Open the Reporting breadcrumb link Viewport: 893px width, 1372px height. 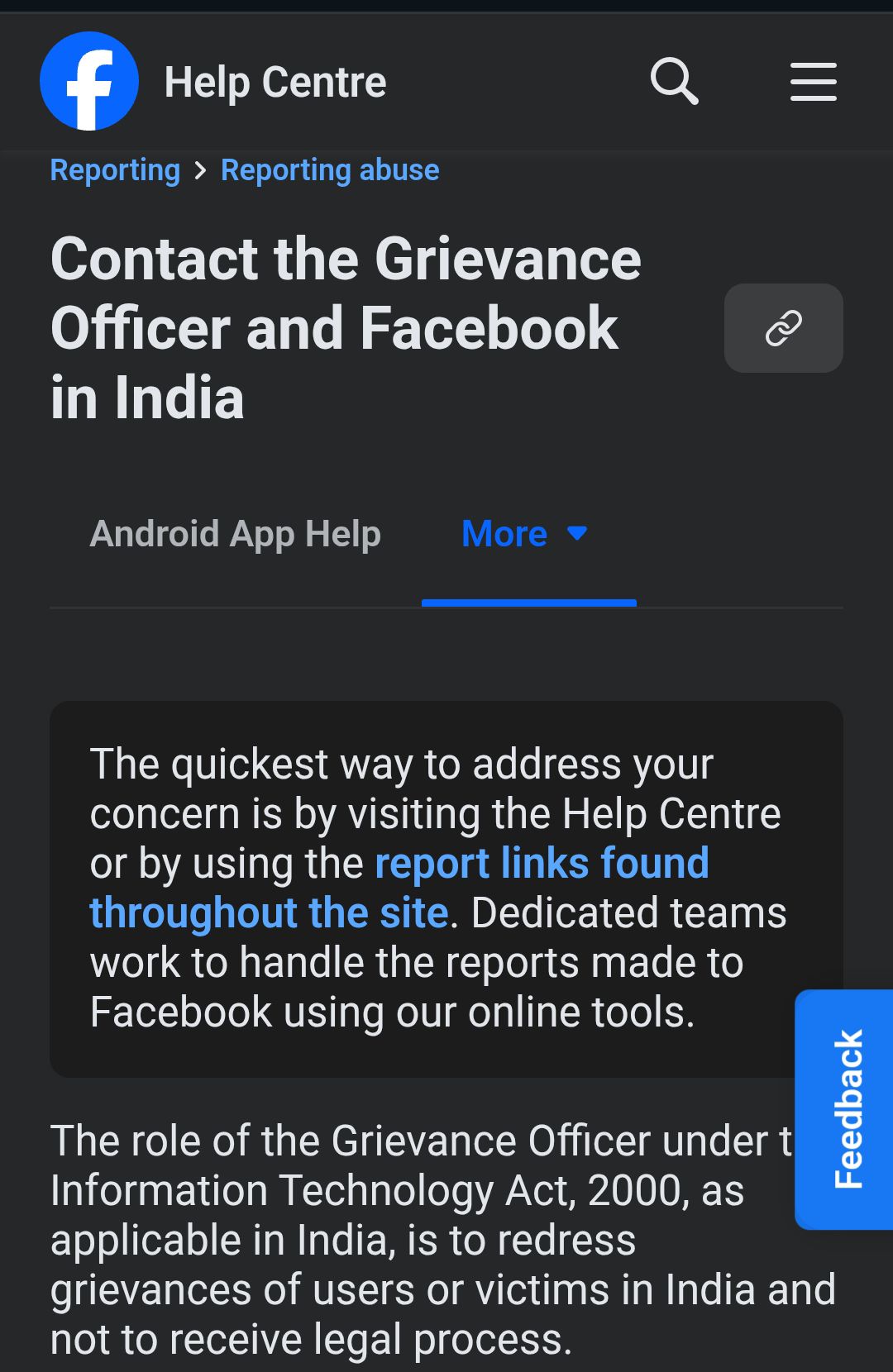(x=115, y=170)
